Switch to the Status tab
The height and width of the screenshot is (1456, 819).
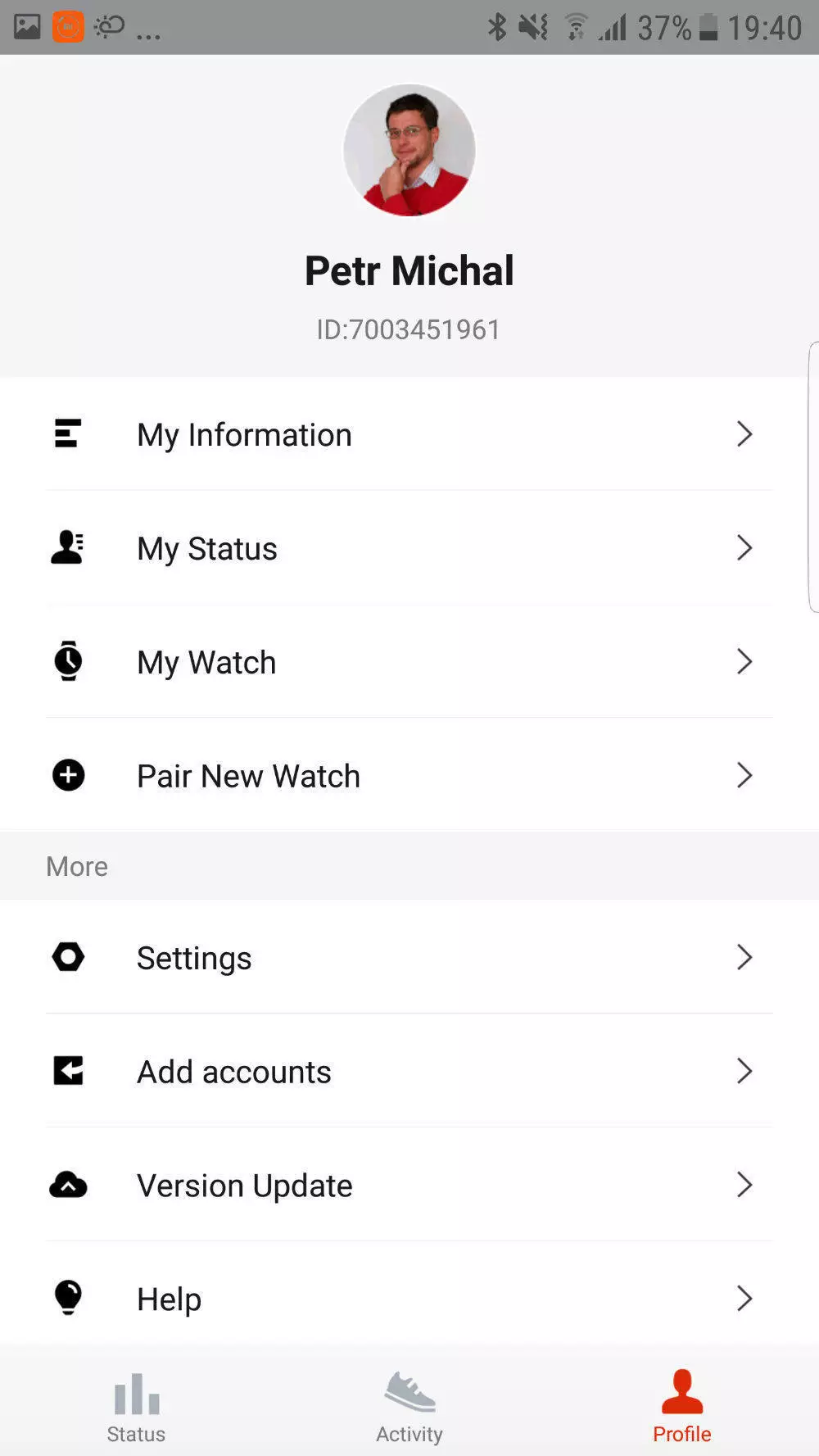[136, 1408]
